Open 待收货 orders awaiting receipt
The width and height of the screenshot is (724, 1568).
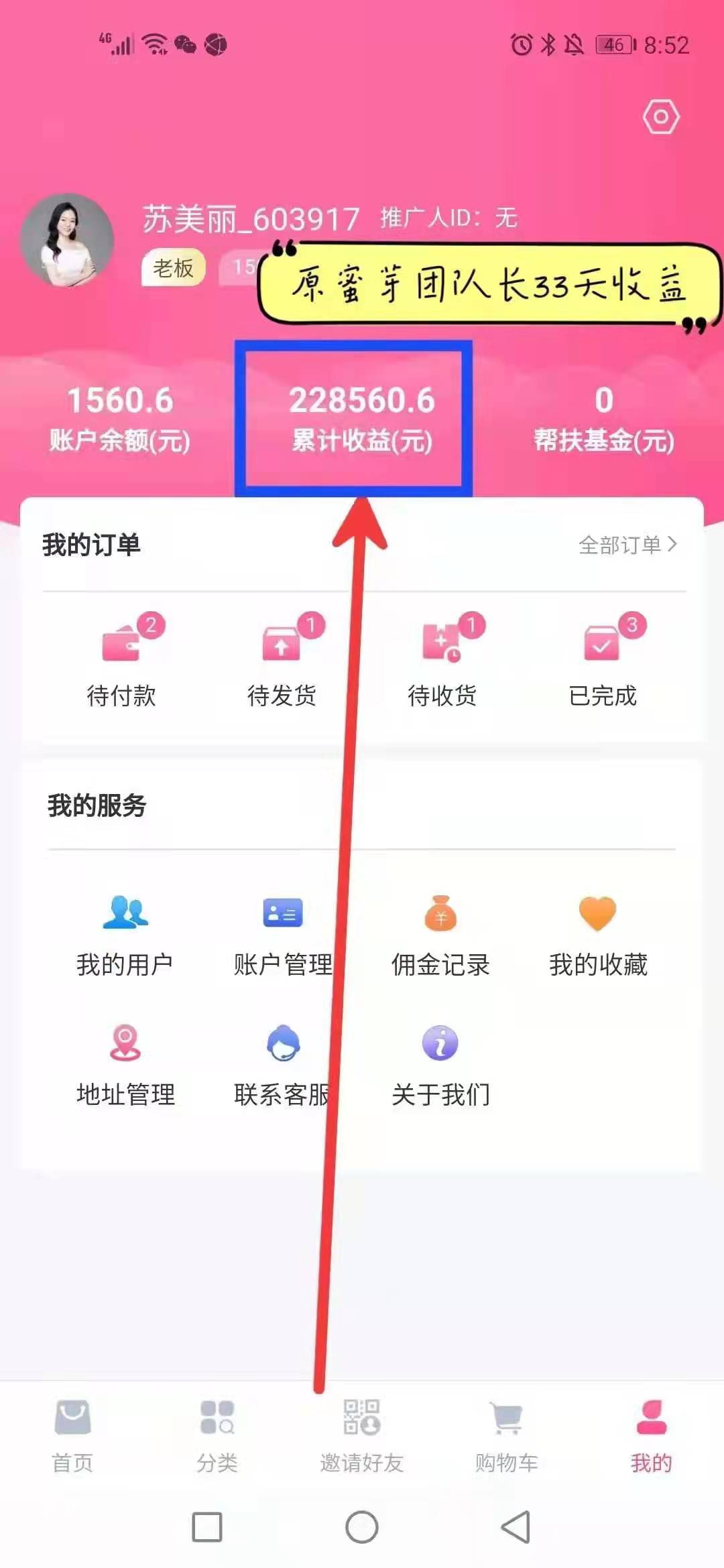(442, 660)
